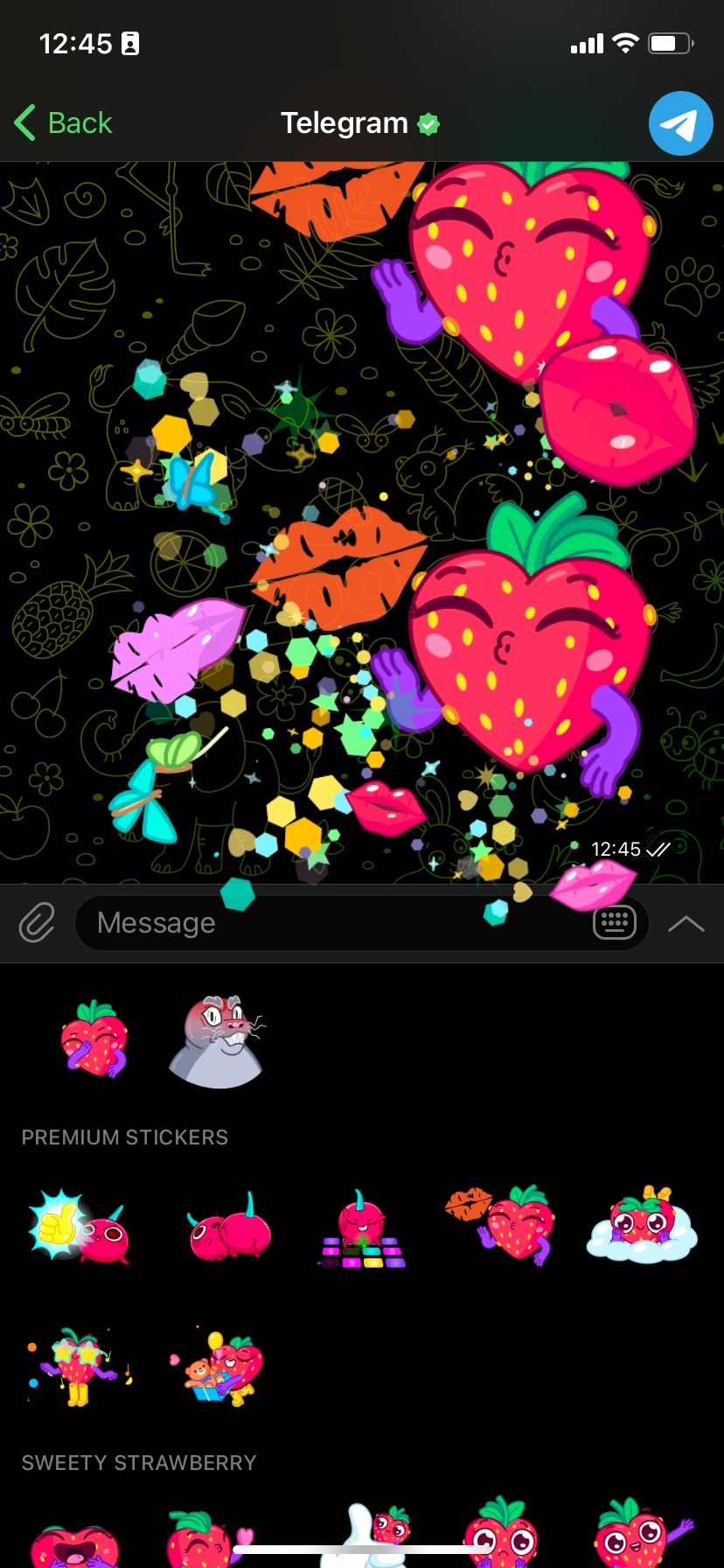This screenshot has width=724, height=1568.
Task: Select the premium star-glasses strawberry sticker
Action: click(x=80, y=1367)
